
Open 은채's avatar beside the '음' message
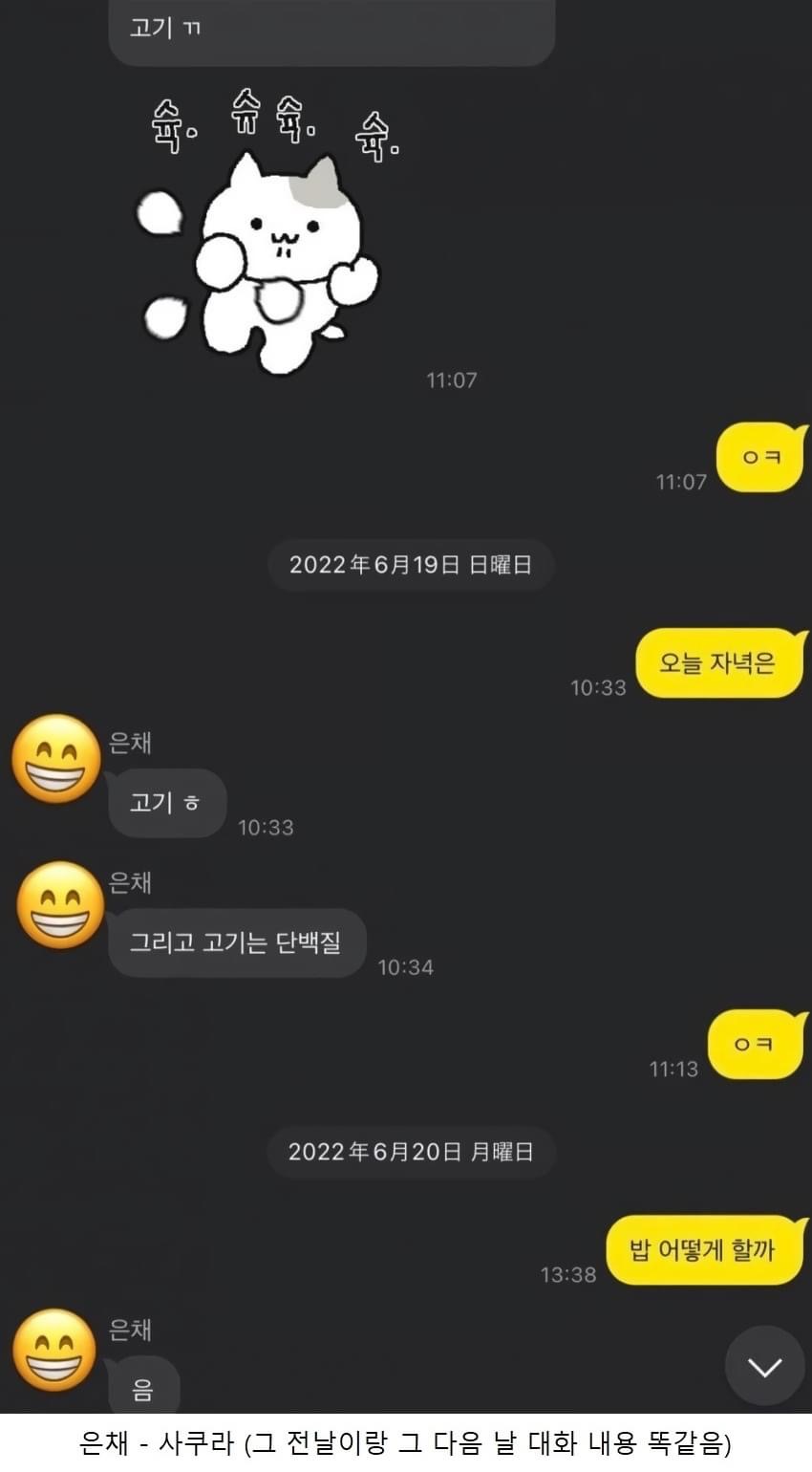[x=56, y=1351]
